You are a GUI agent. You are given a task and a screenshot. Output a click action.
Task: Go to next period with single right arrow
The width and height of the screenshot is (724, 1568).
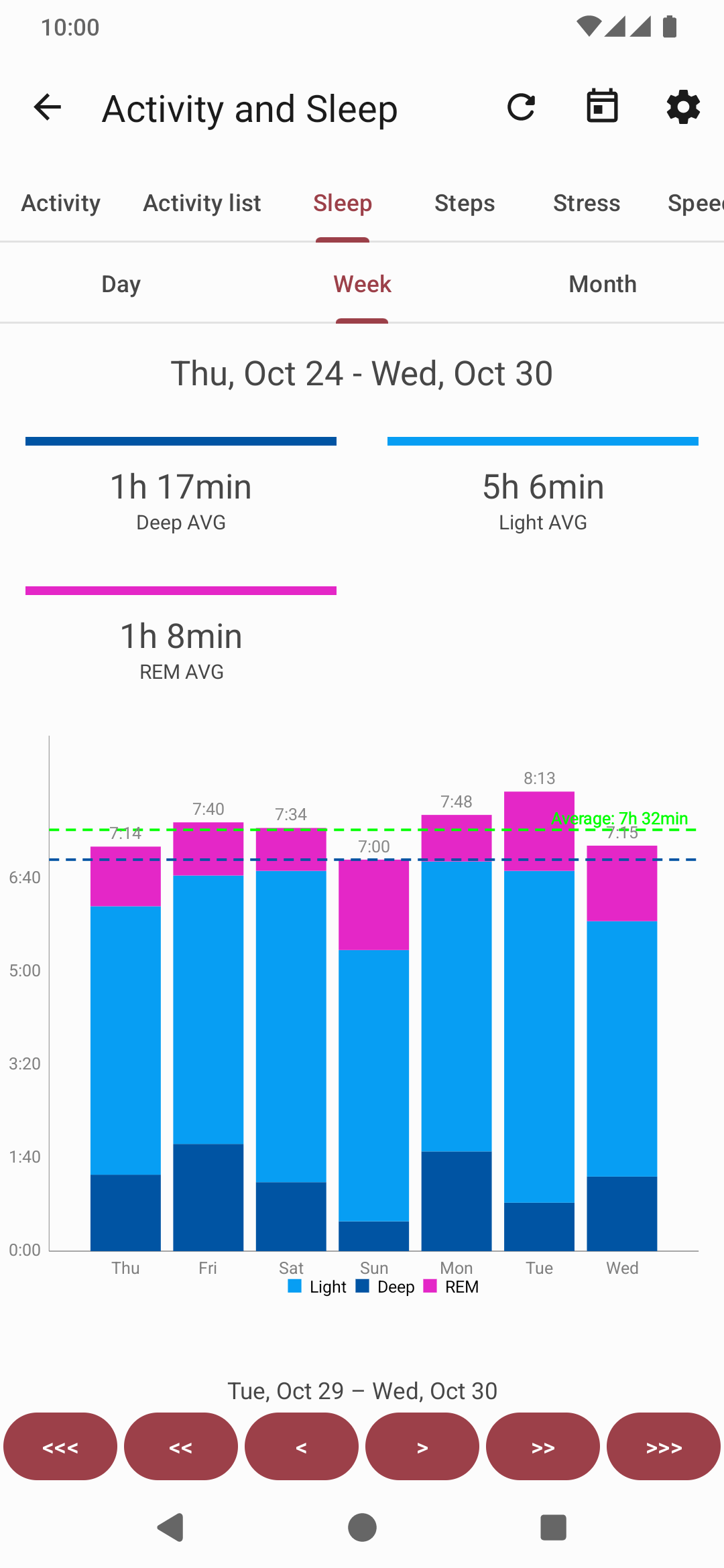coord(422,1447)
